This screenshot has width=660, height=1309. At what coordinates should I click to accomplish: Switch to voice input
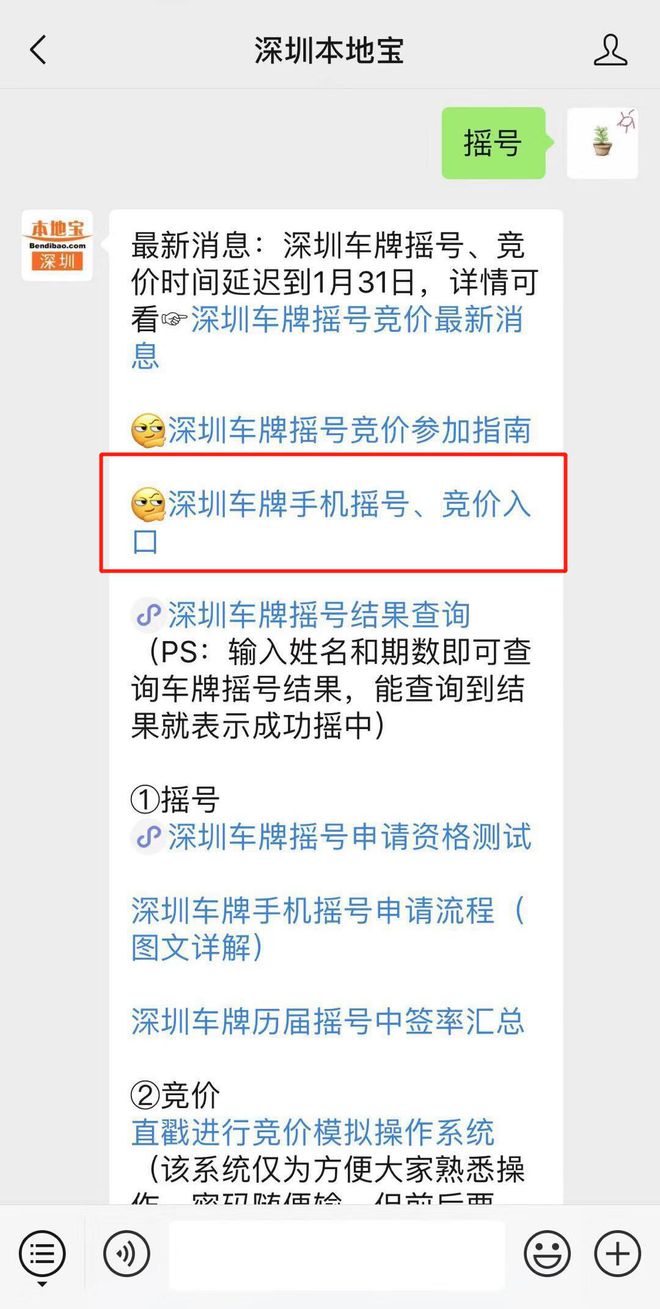(x=126, y=1254)
